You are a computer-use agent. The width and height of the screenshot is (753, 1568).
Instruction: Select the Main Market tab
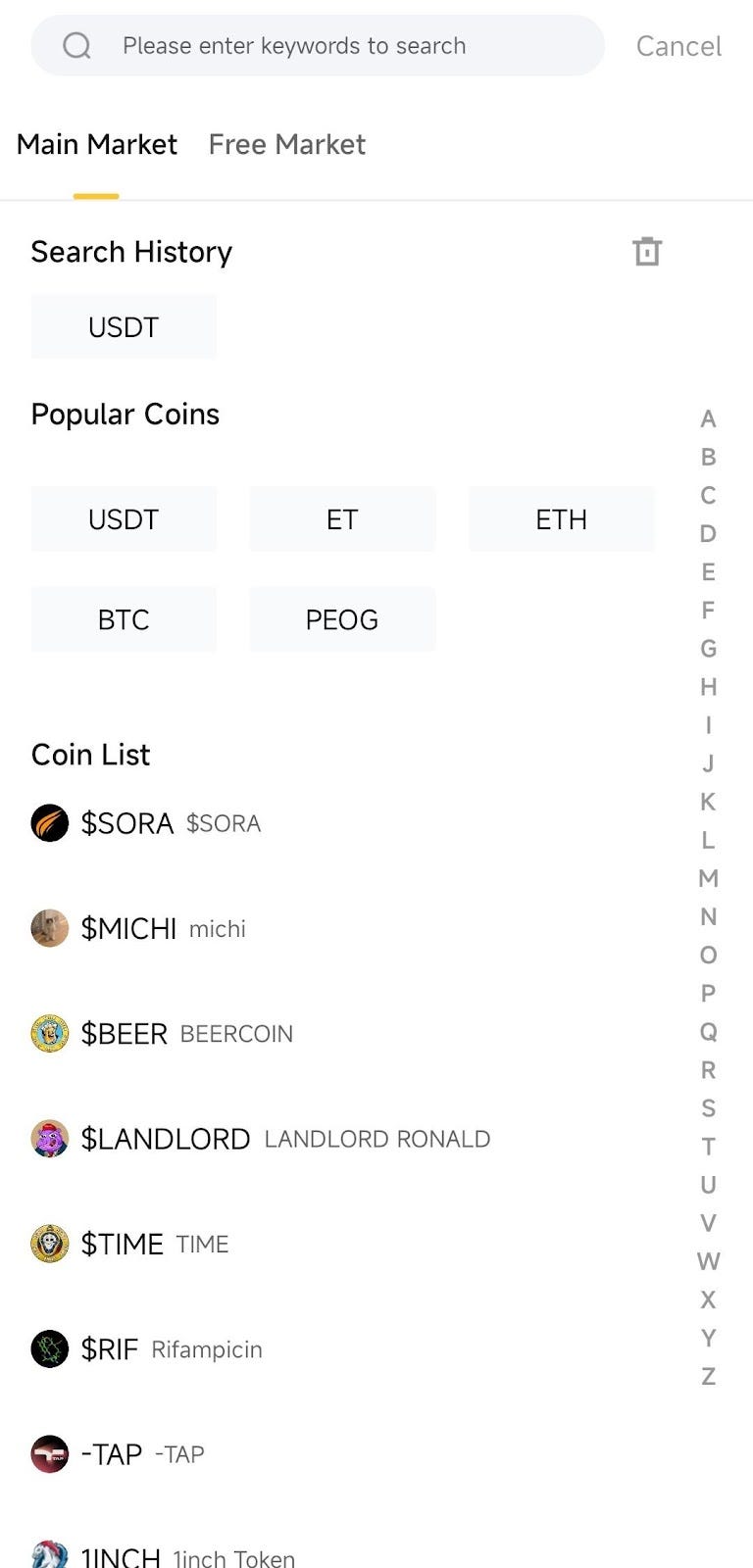pyautogui.click(x=97, y=145)
